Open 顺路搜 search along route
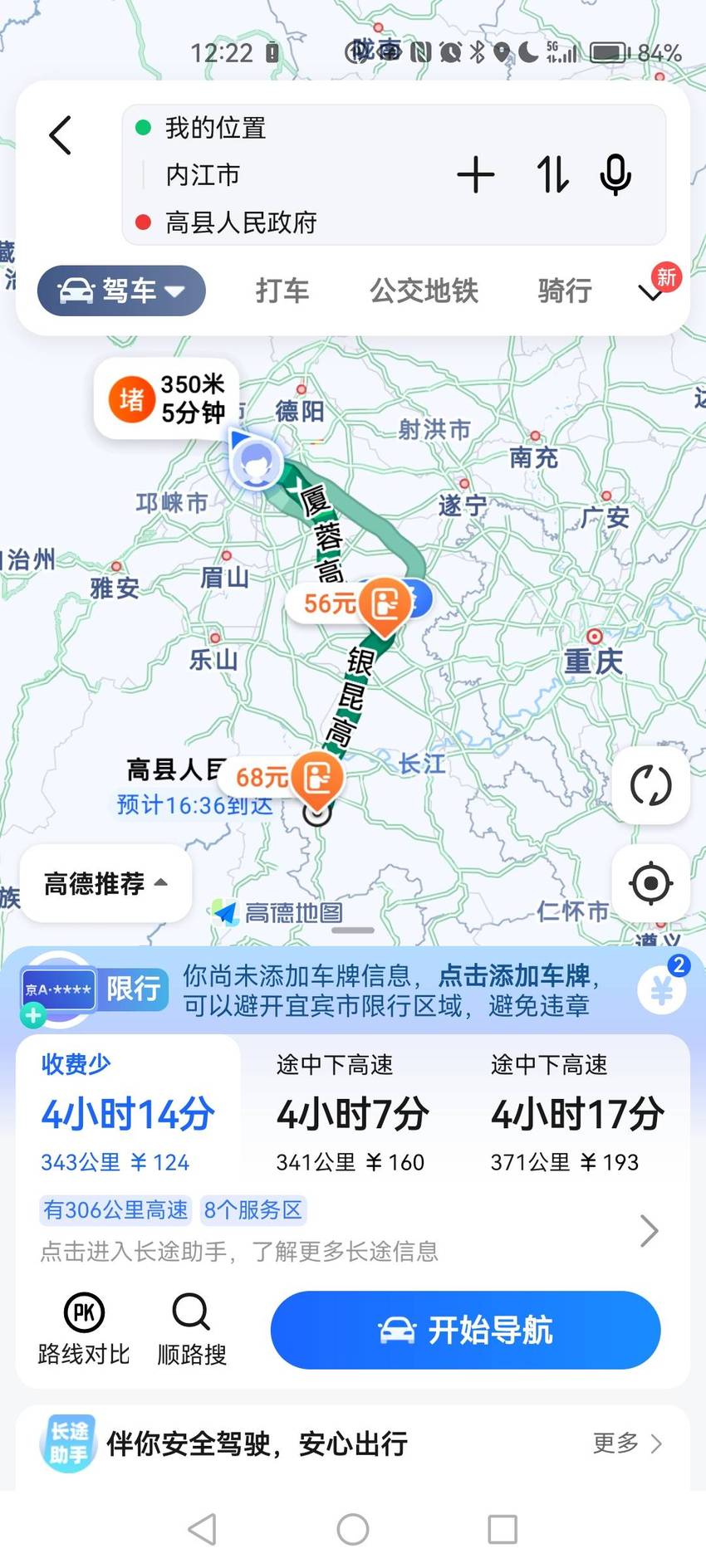Image resolution: width=706 pixels, height=1568 pixels. click(192, 1330)
